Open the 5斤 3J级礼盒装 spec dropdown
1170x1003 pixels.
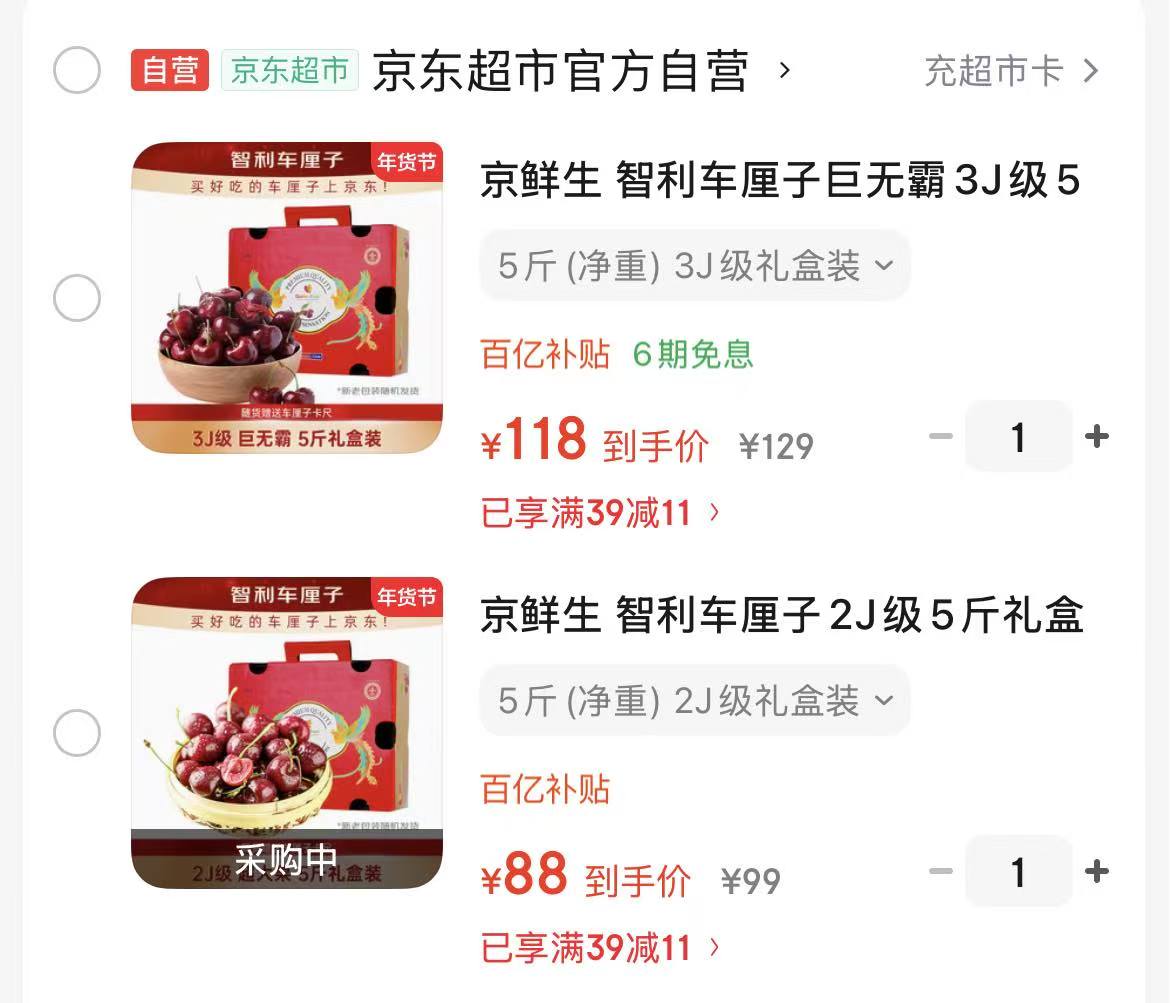(x=694, y=266)
